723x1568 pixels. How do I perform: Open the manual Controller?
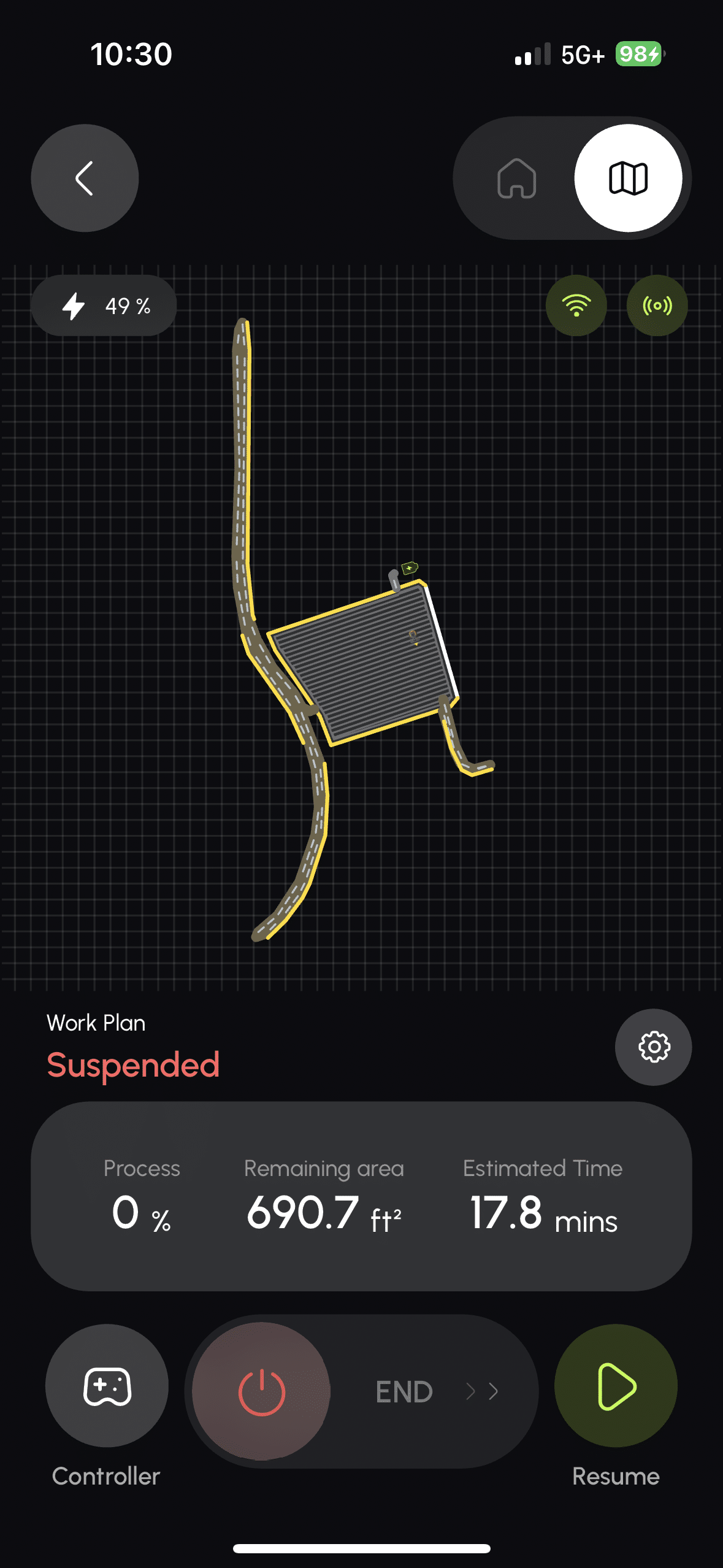107,1386
